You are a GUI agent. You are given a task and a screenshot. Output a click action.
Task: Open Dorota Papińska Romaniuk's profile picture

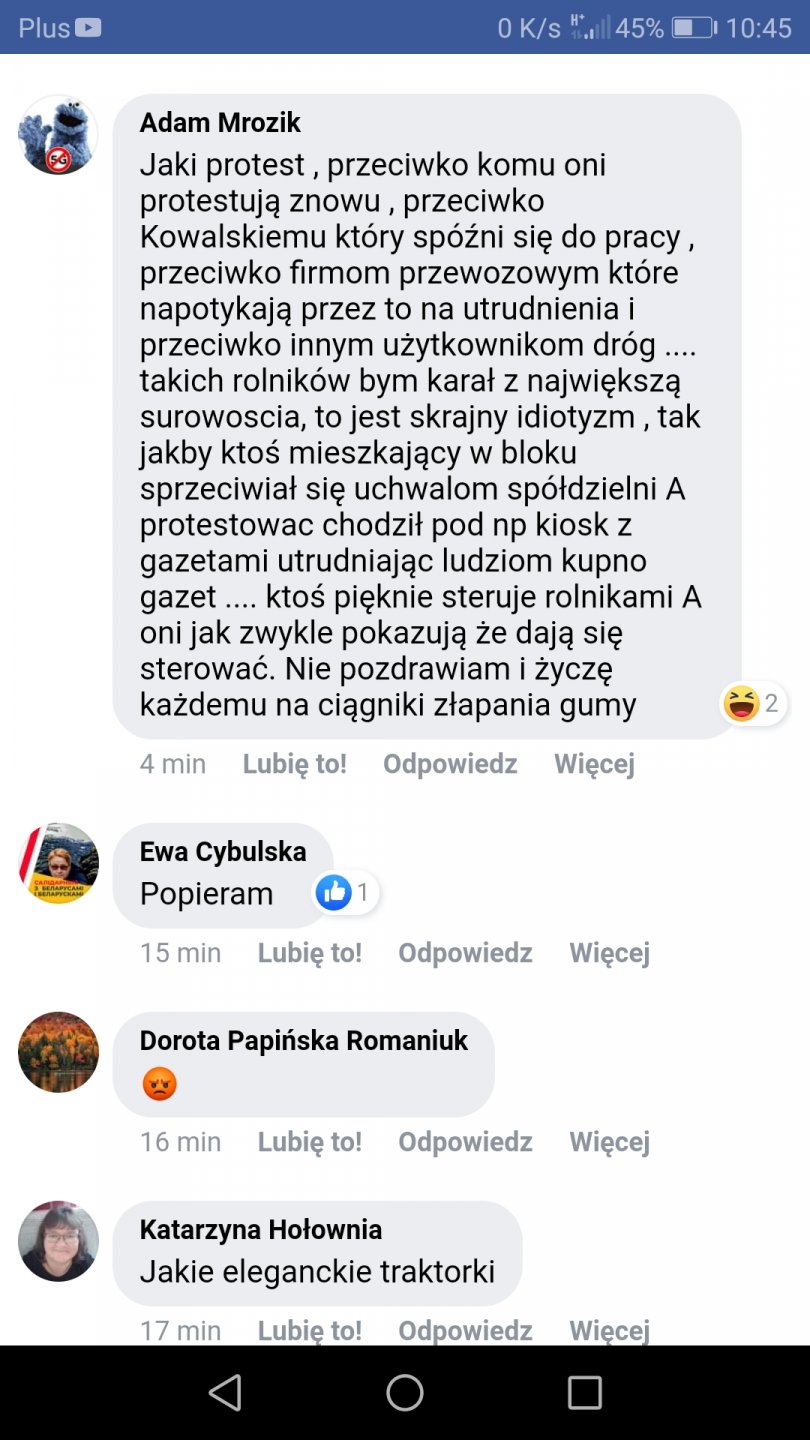coord(58,1052)
